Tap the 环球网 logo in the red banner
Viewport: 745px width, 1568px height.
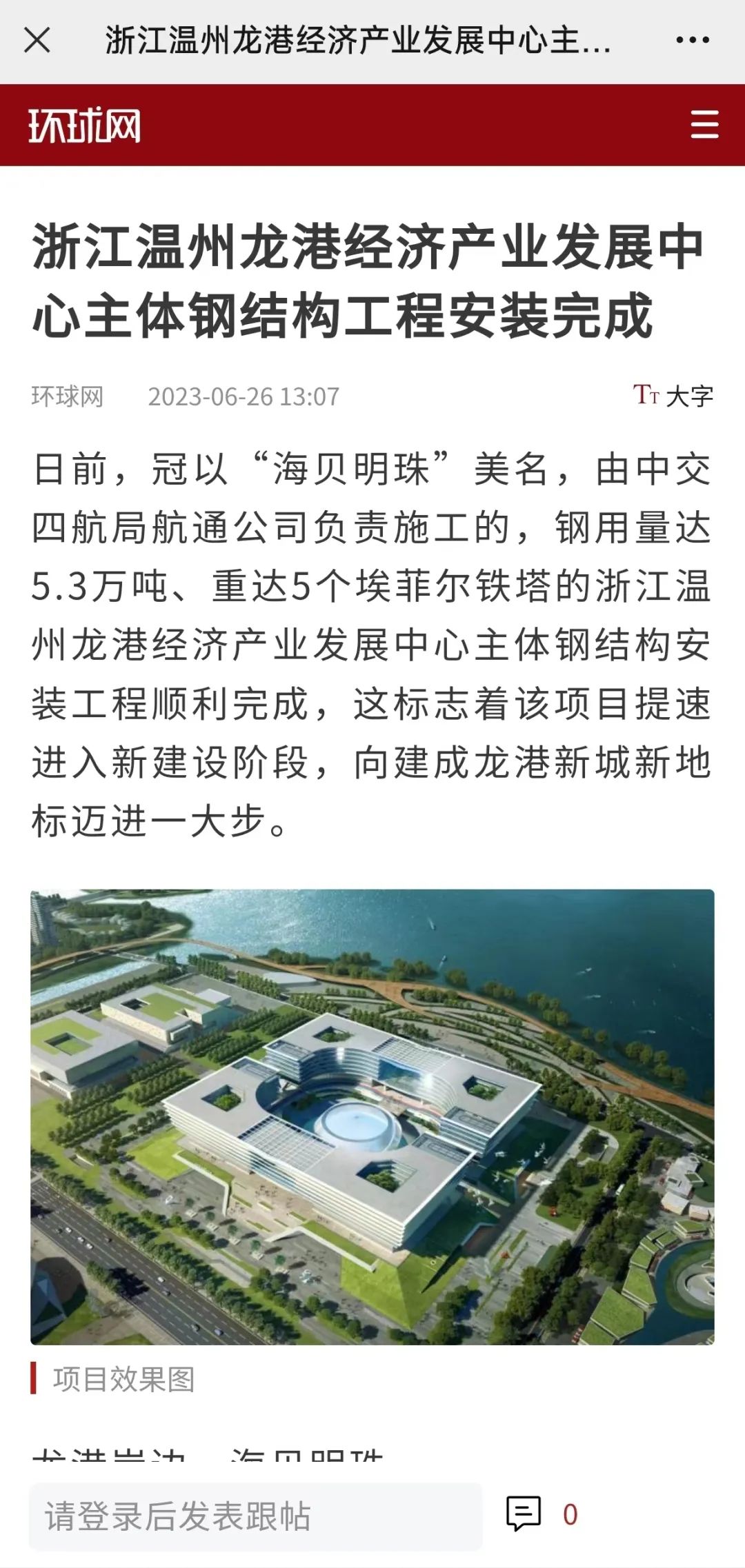coord(83,126)
